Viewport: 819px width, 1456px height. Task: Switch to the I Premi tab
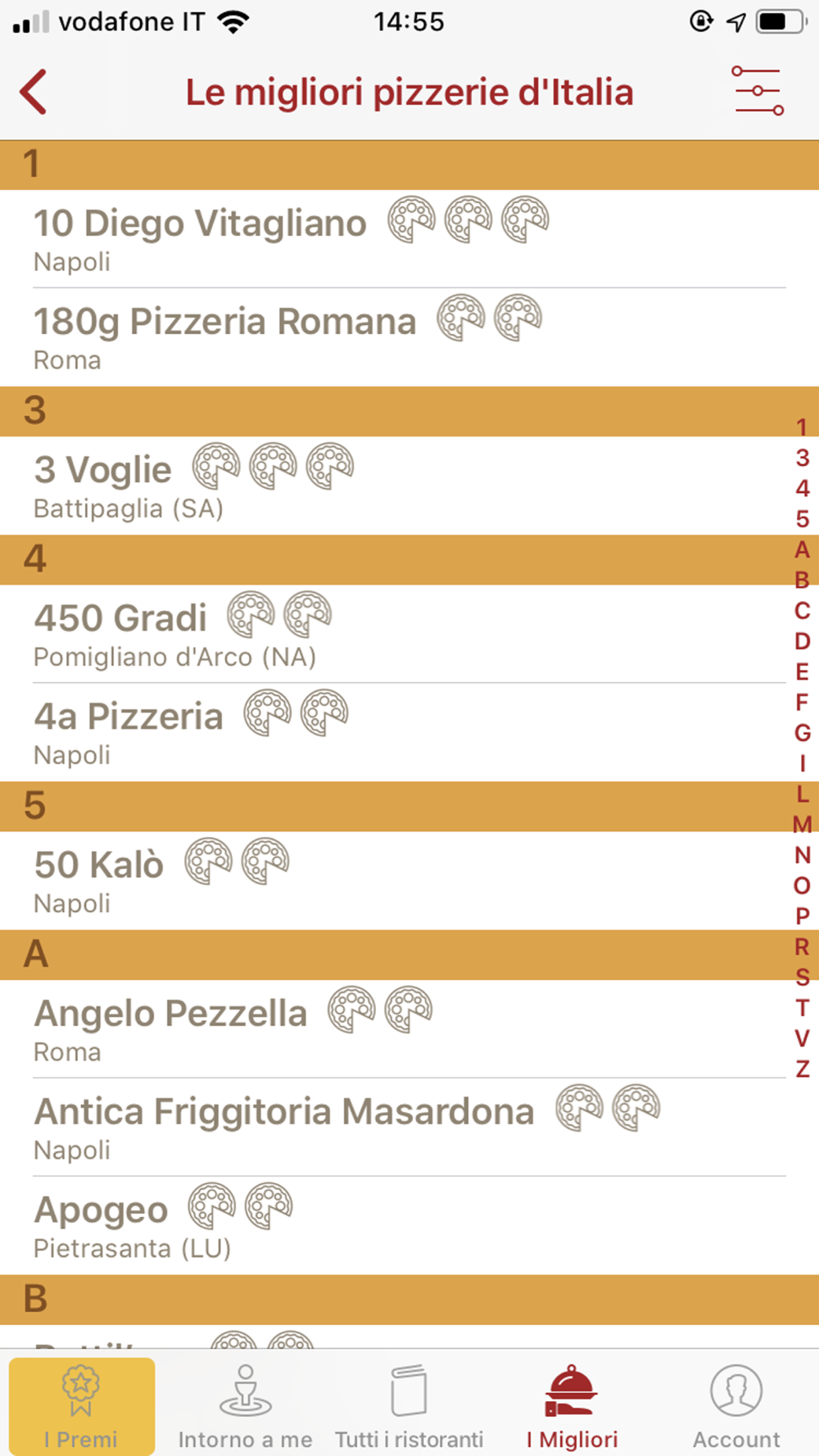pyautogui.click(x=82, y=1406)
